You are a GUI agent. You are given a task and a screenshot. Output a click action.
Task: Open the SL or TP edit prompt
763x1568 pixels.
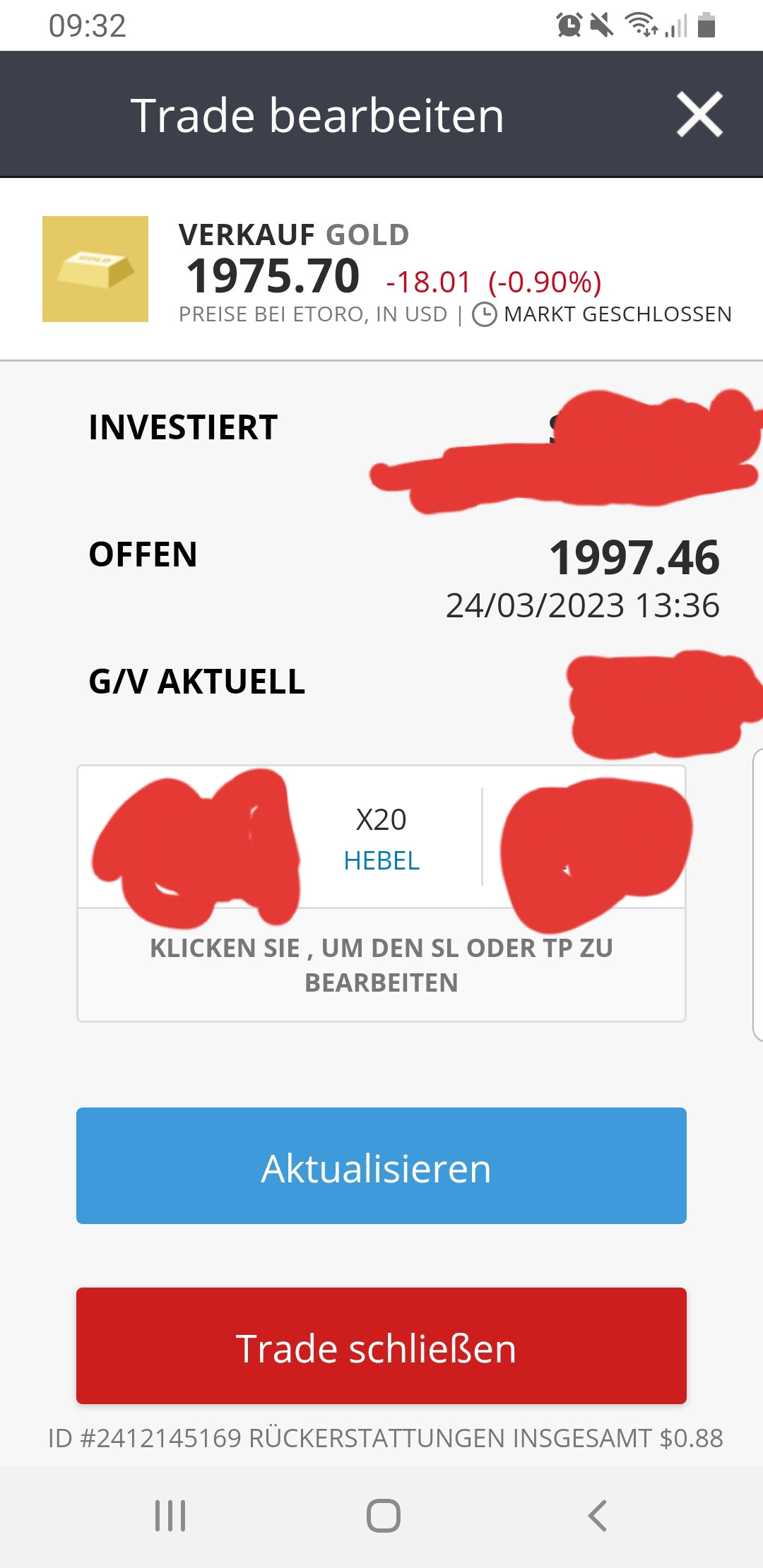coord(381,965)
